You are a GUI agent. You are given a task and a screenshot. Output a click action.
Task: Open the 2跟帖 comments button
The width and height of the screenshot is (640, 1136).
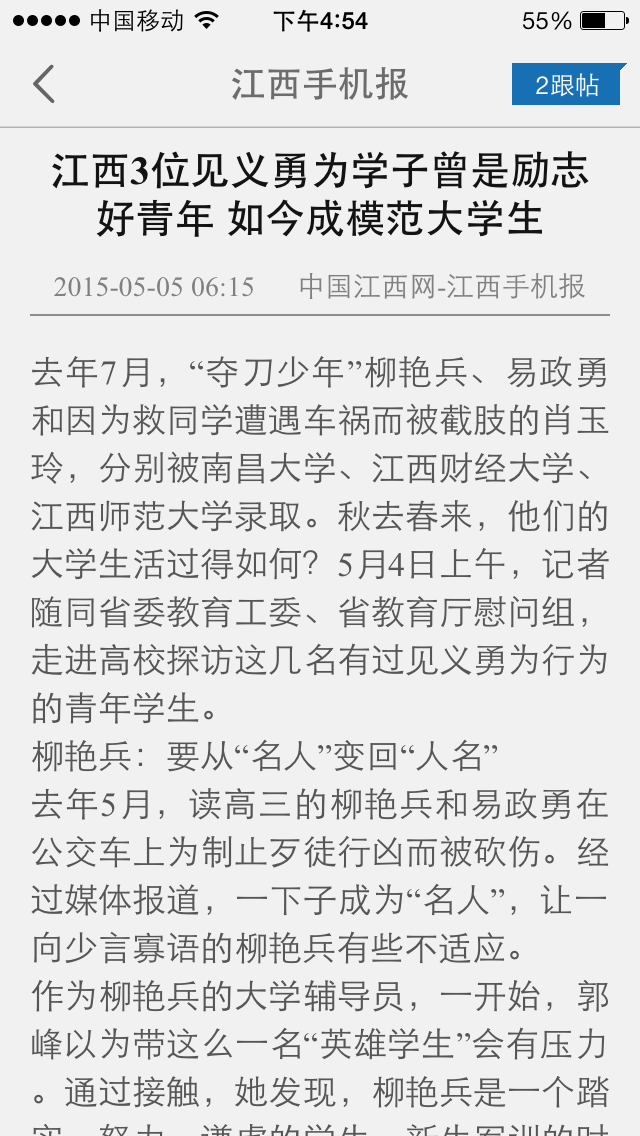click(568, 85)
